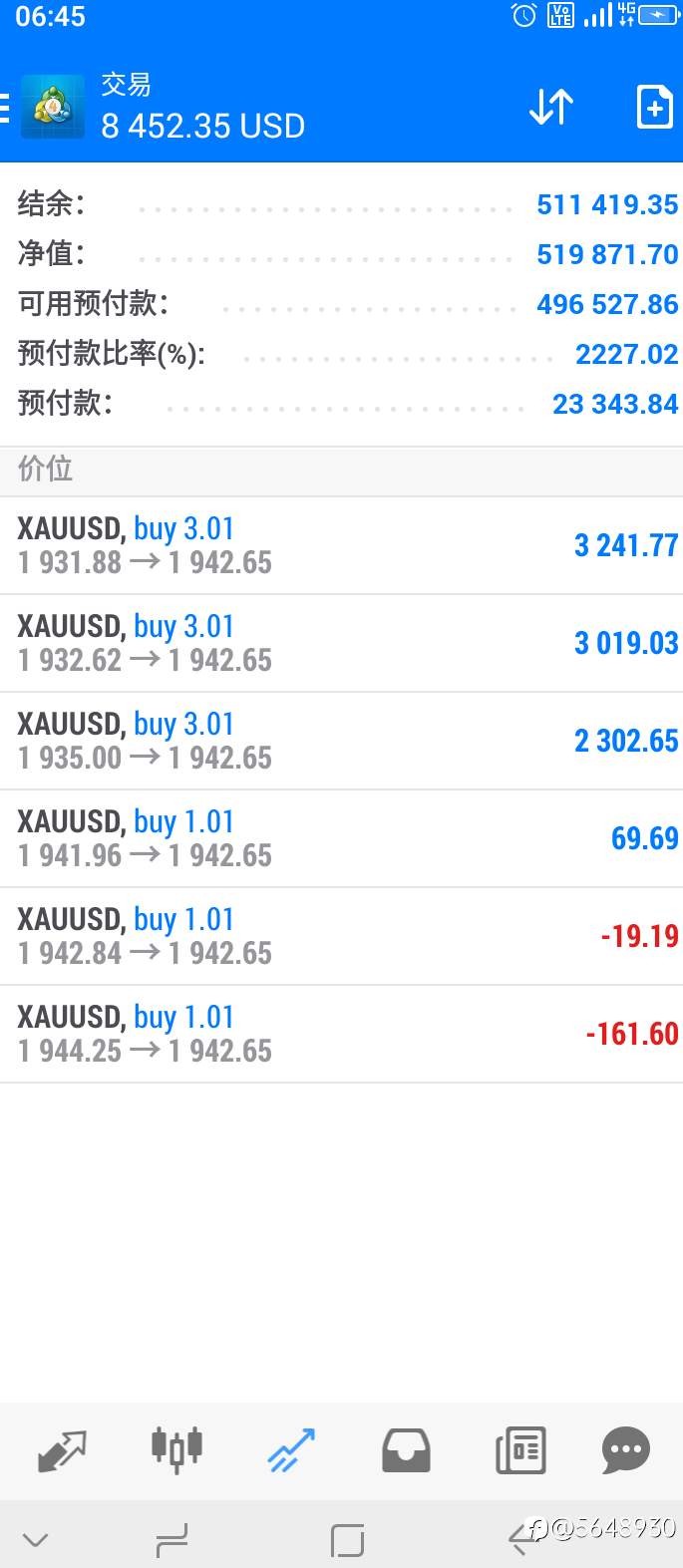Open XAUUSD buy position at 1 944.25

tap(341, 1034)
